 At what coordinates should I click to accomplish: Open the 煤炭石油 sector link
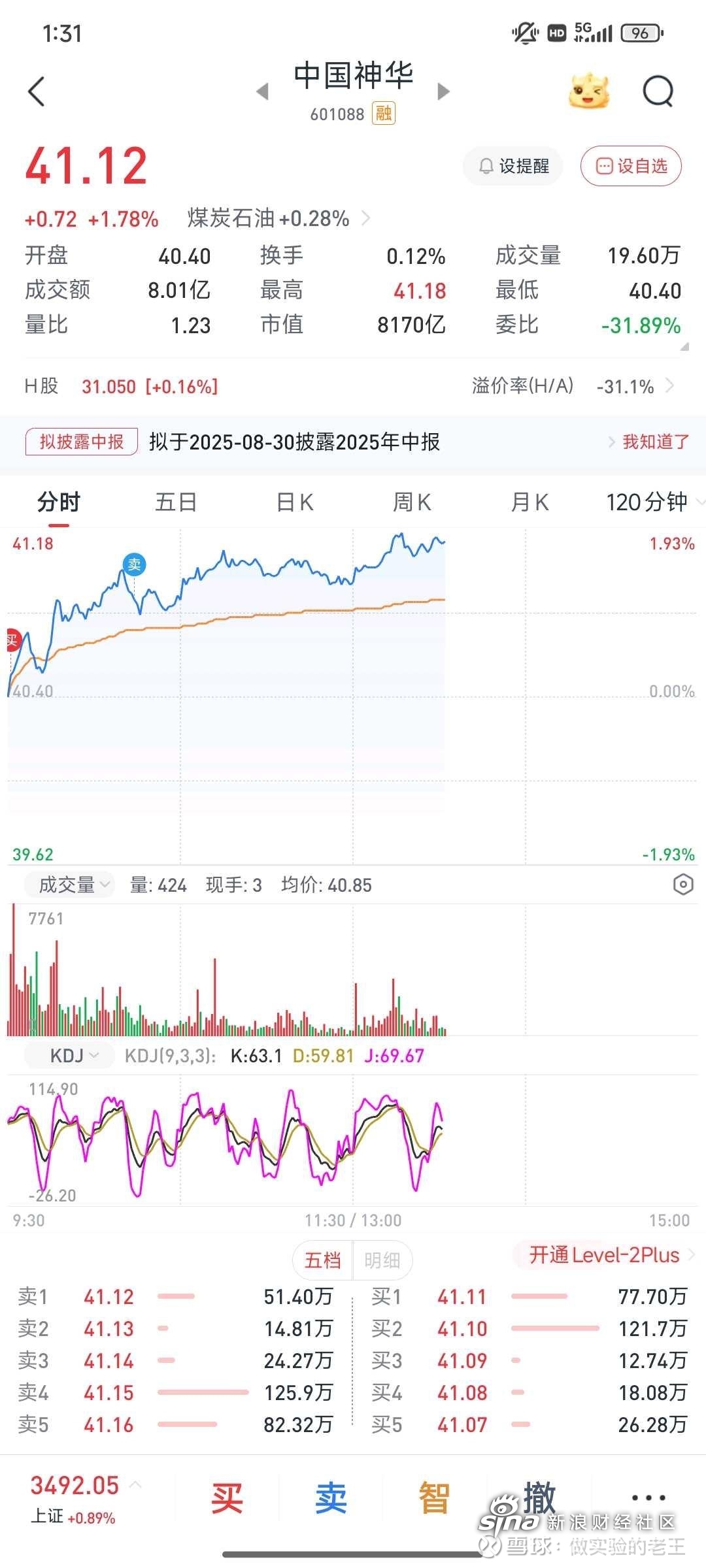[278, 218]
